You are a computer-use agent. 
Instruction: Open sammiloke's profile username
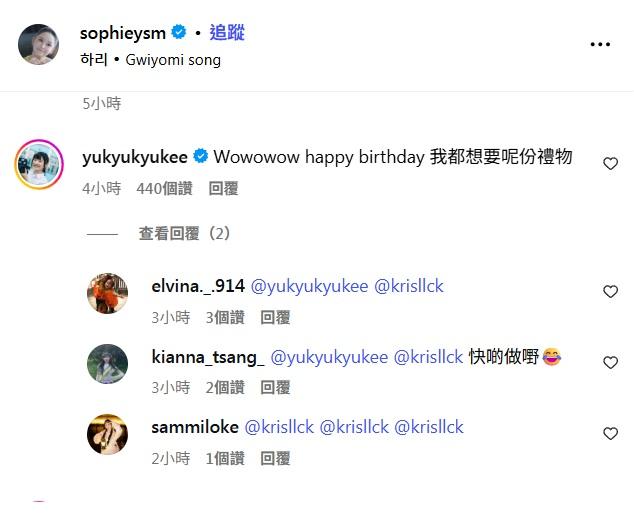click(195, 427)
